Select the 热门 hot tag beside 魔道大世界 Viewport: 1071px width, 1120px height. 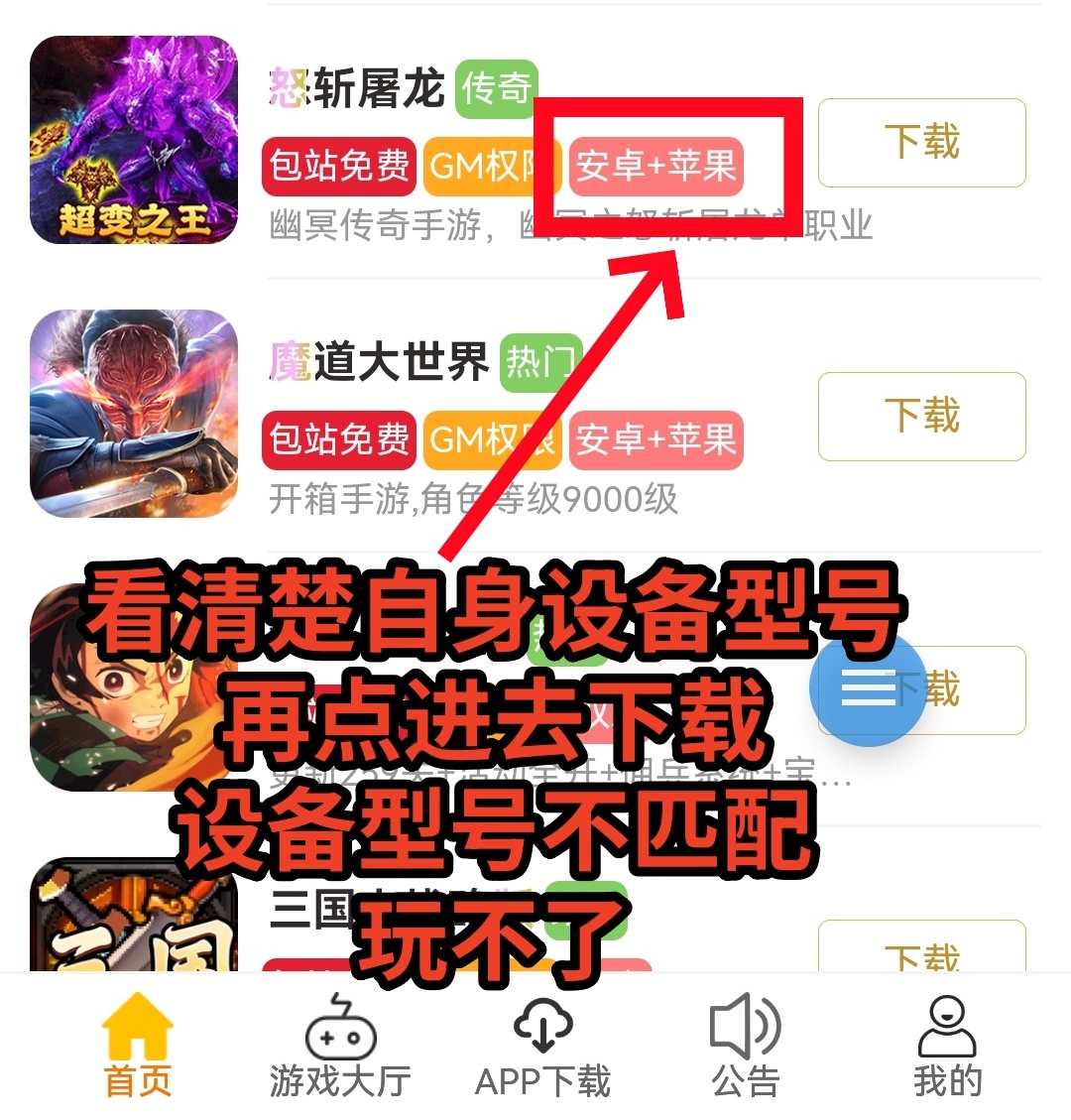pyautogui.click(x=540, y=365)
